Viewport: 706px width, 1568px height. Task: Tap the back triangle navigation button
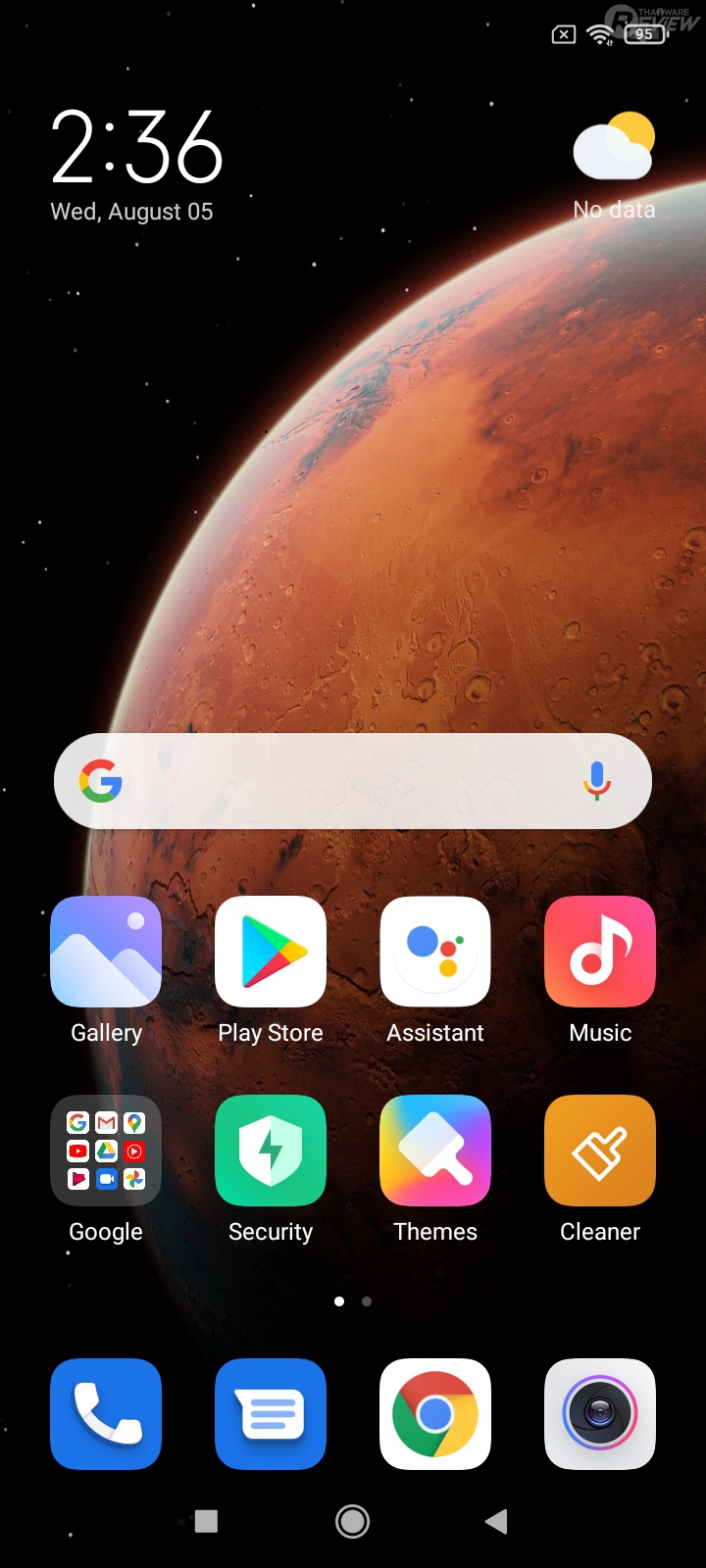(x=496, y=1521)
